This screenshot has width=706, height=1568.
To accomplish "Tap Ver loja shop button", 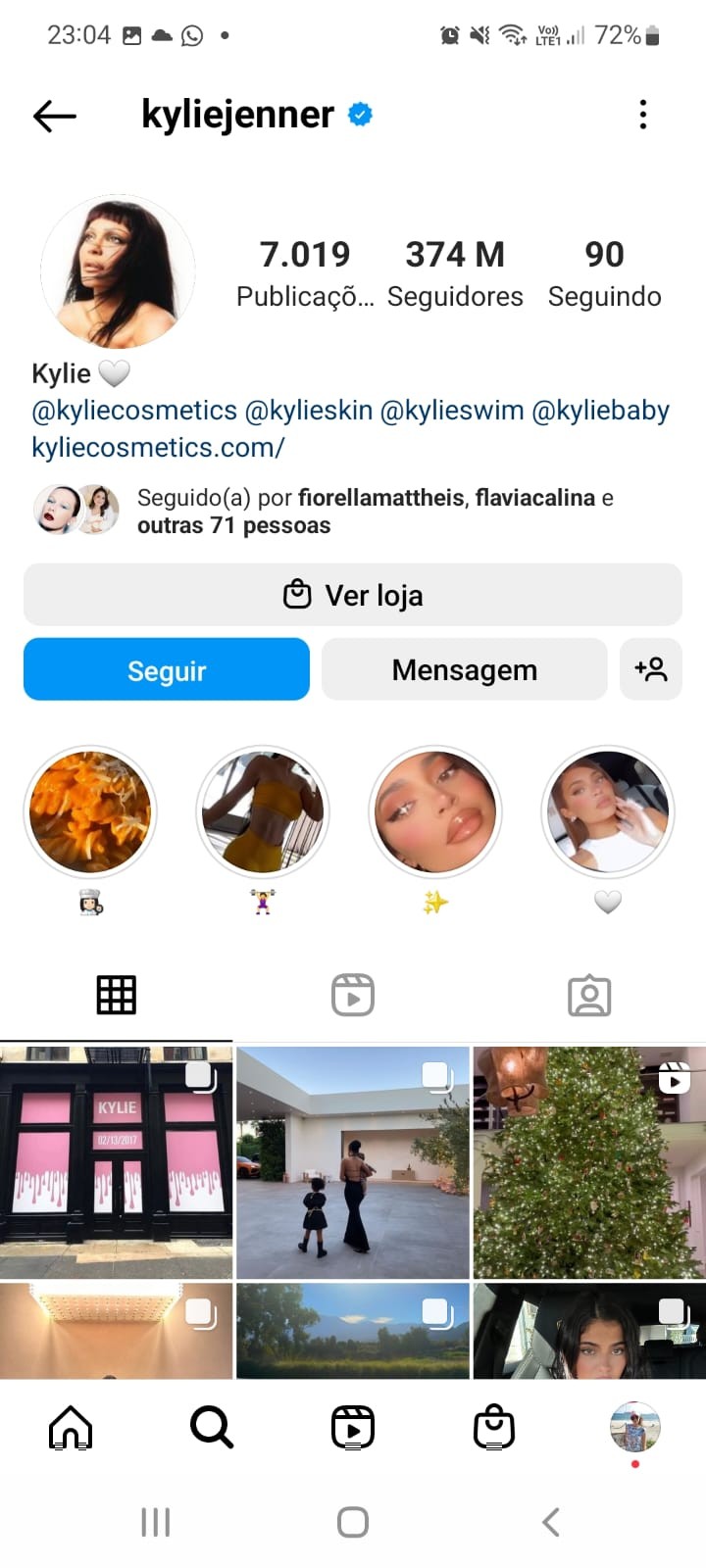I will tap(353, 595).
